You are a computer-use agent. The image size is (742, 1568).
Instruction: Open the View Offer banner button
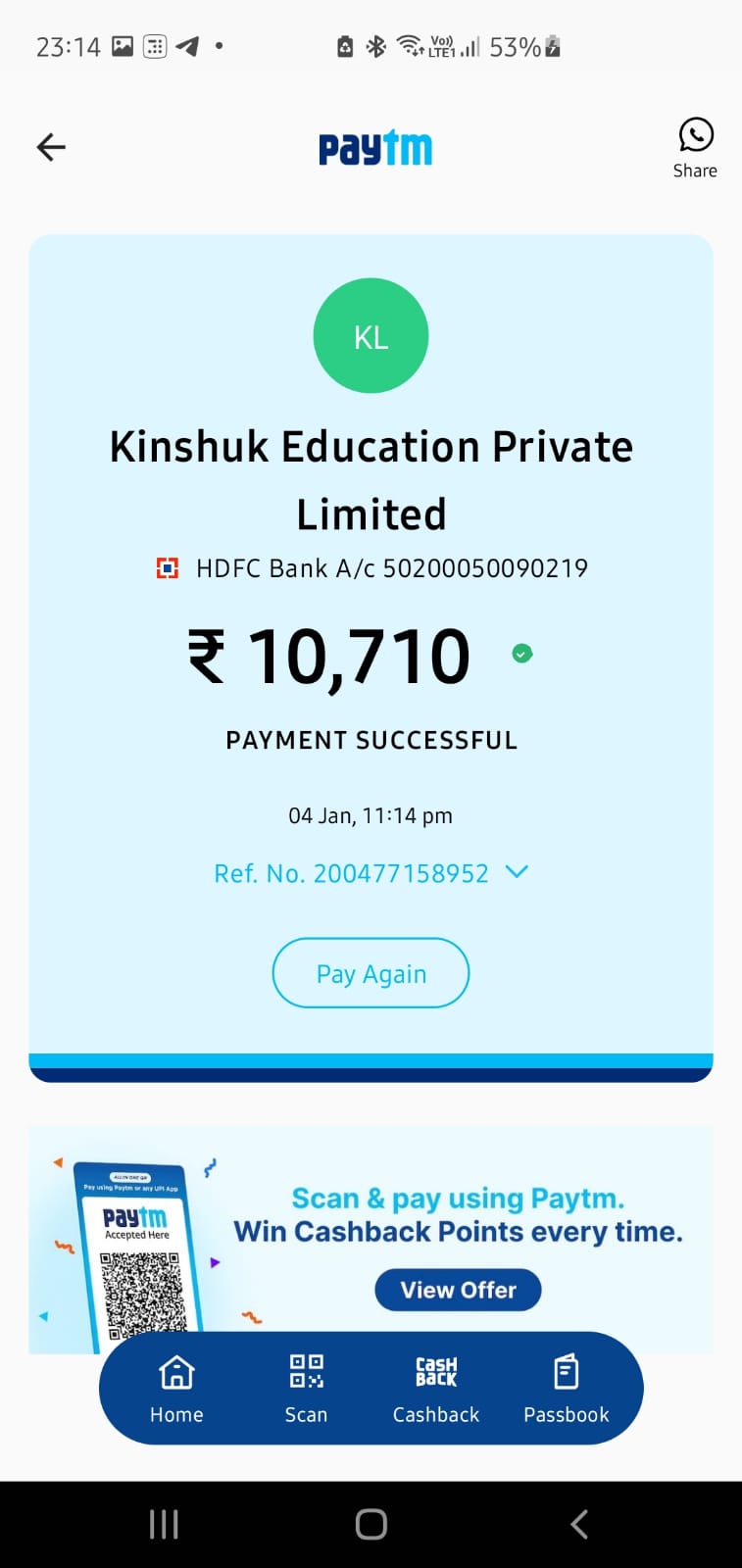click(458, 1290)
